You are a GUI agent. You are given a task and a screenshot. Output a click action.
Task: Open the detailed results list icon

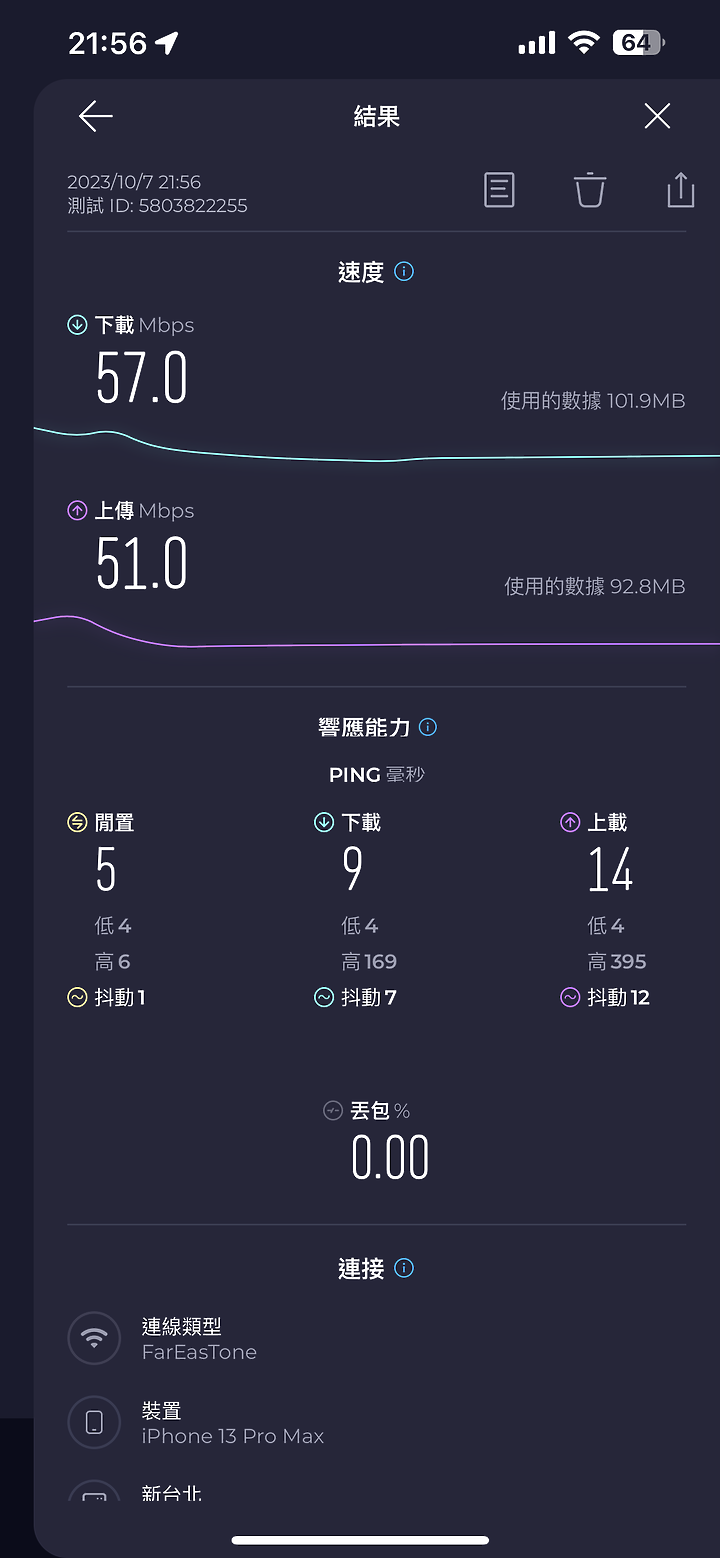499,189
